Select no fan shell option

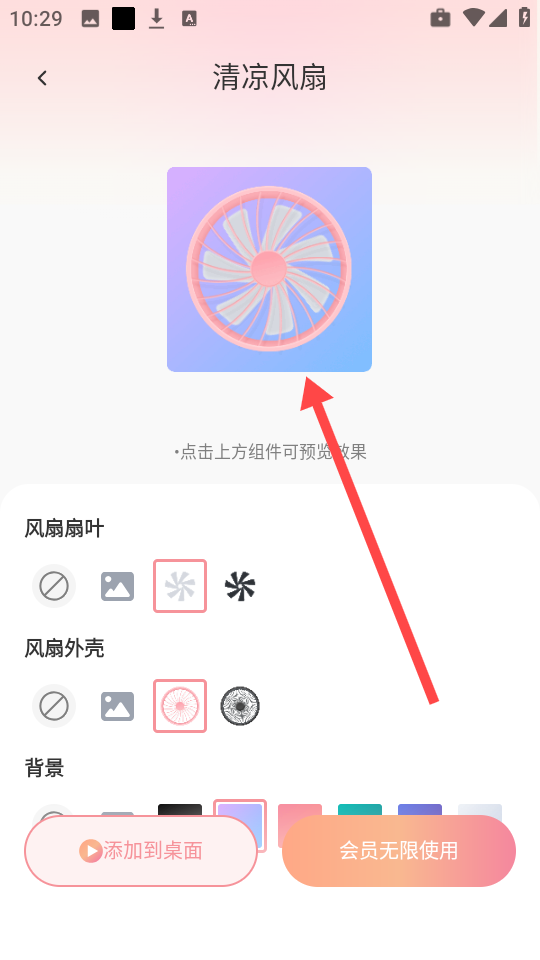click(x=54, y=706)
